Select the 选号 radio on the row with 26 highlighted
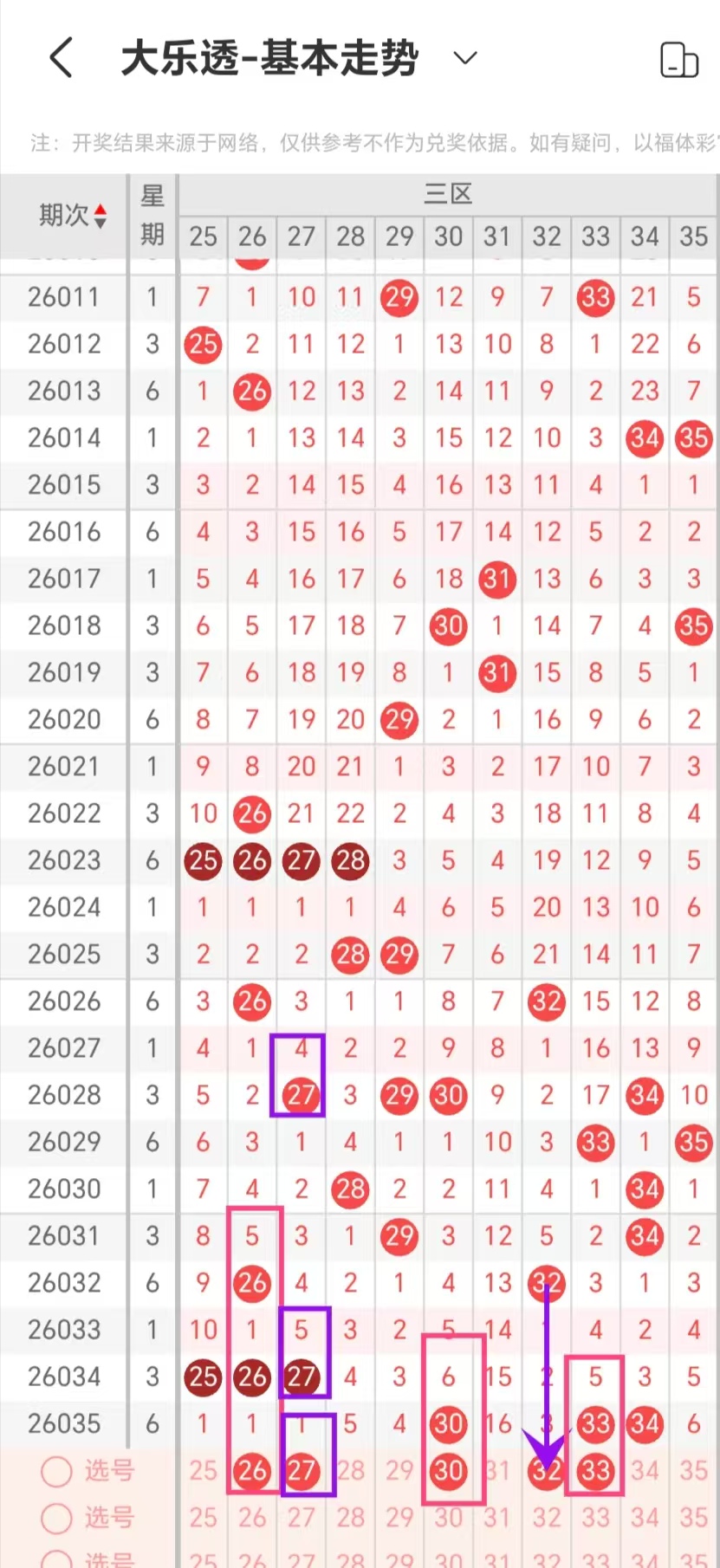The image size is (720, 1568). click(56, 1471)
